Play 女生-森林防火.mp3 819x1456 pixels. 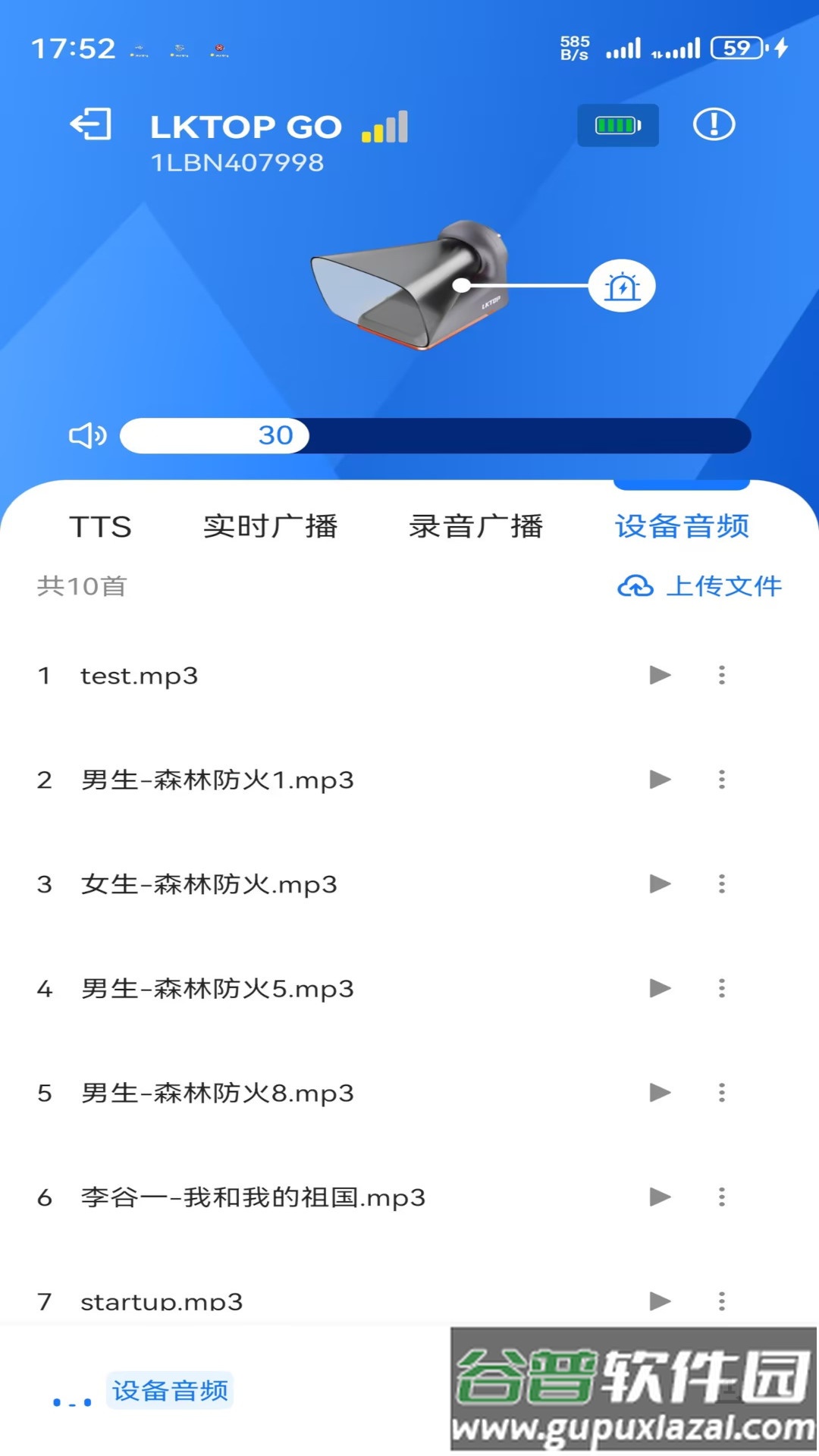(659, 883)
